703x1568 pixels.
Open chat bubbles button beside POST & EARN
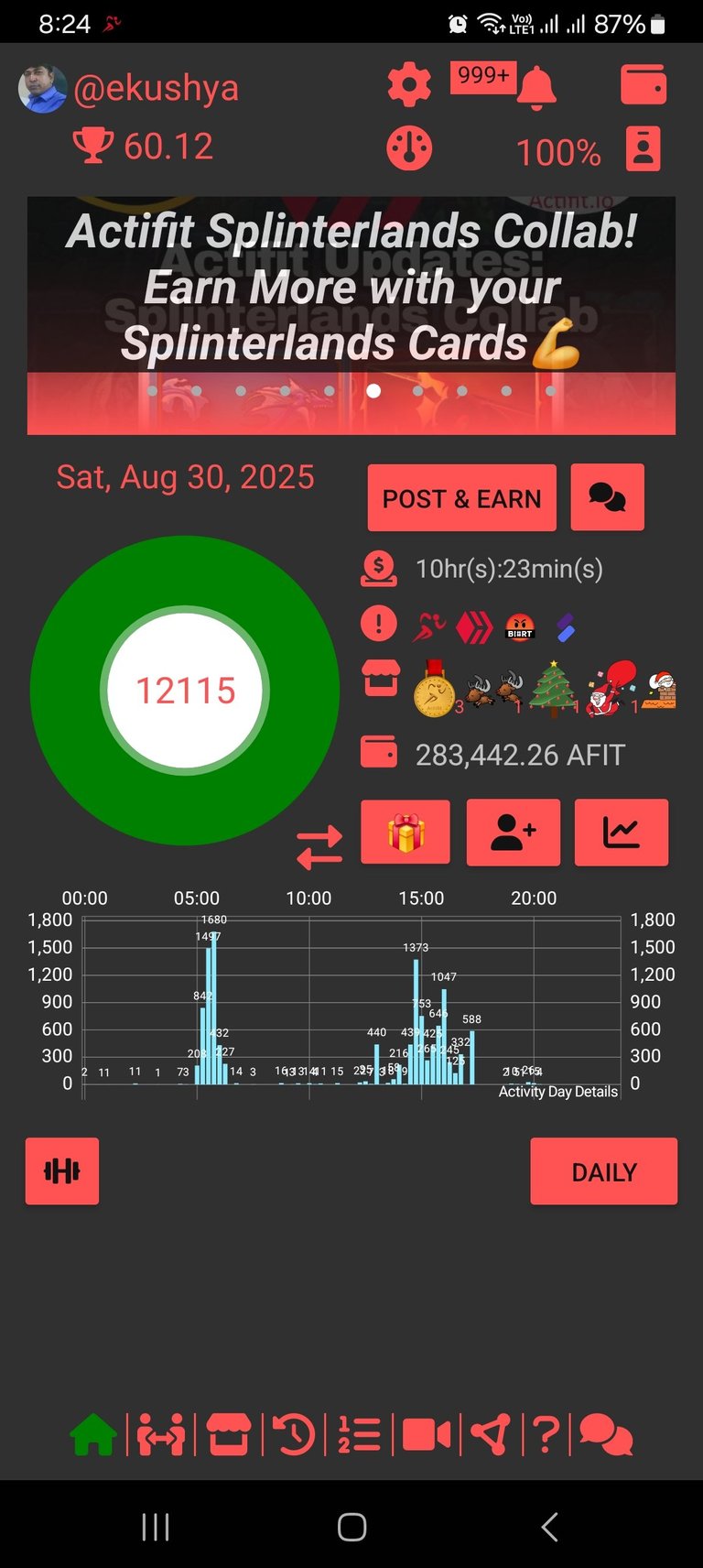608,497
